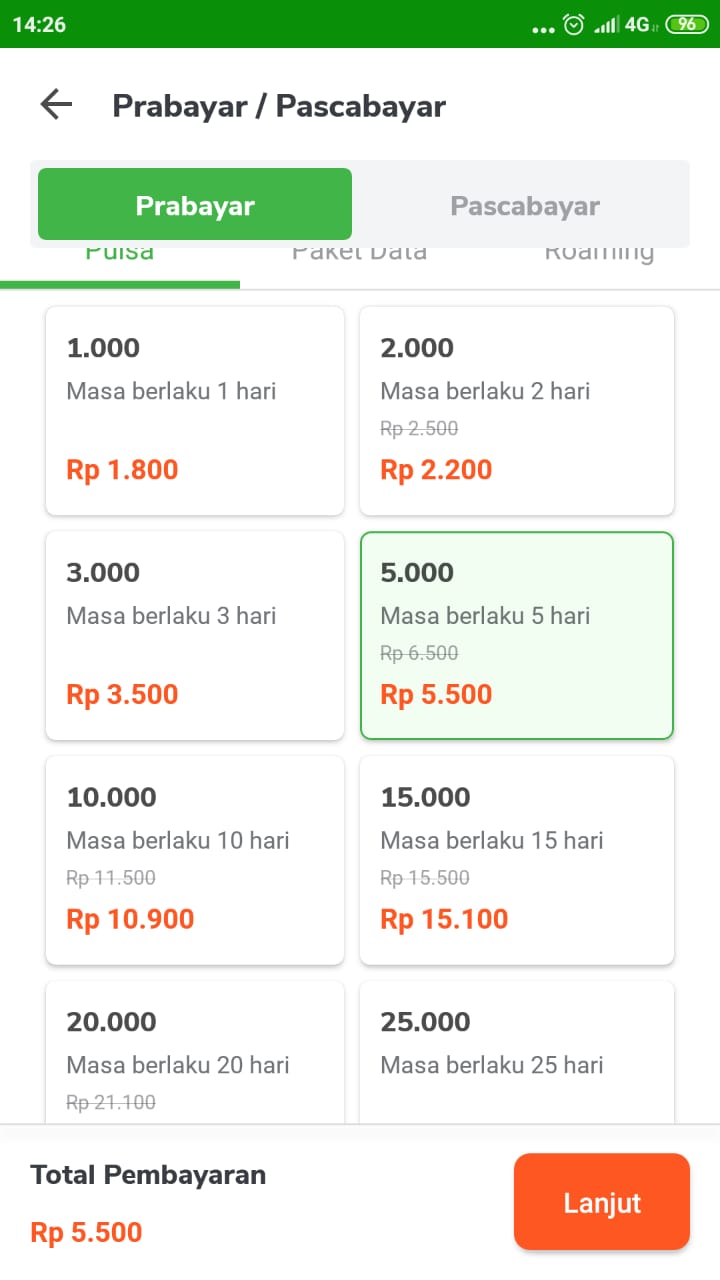
Task: Select the 5.000 pulsa card
Action: tap(516, 635)
